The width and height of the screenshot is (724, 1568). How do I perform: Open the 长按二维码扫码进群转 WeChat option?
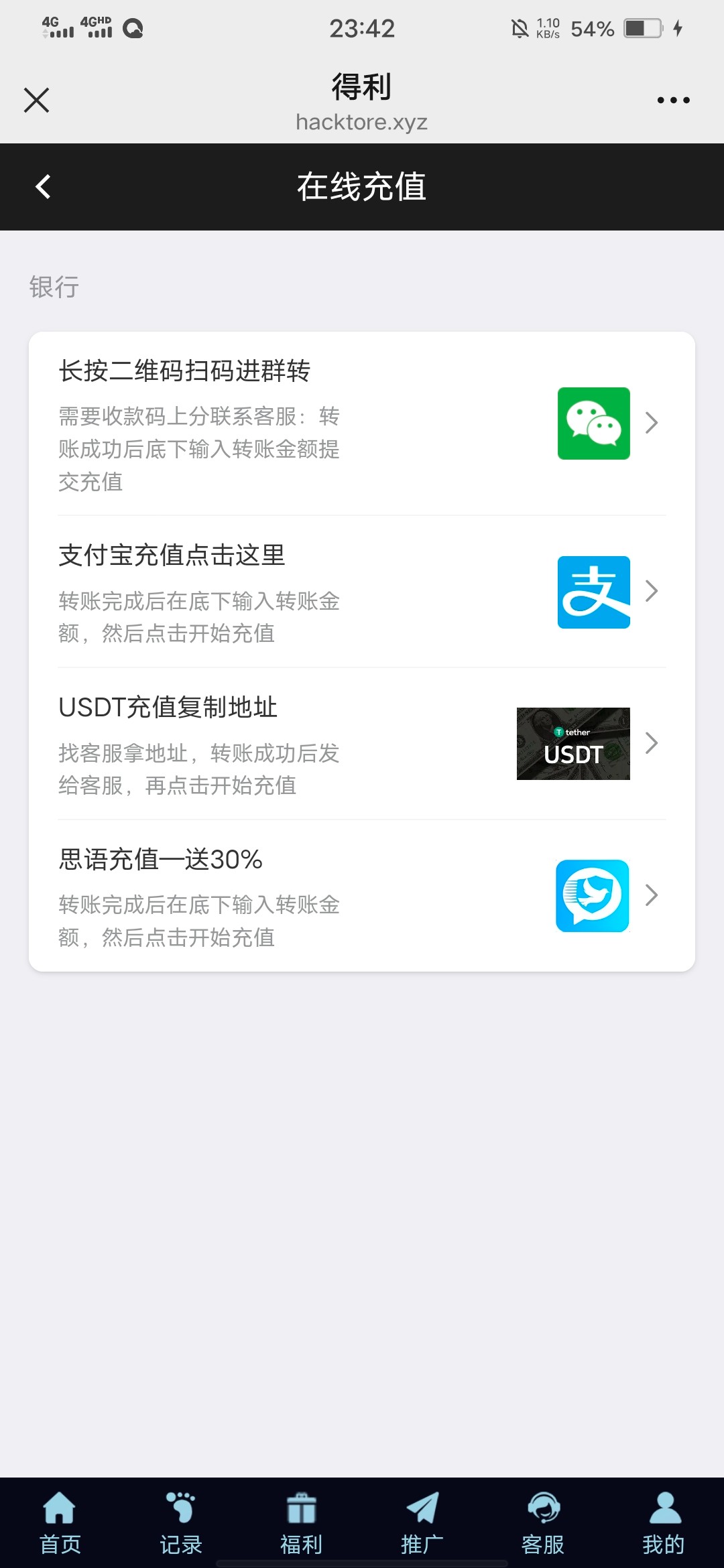(362, 423)
